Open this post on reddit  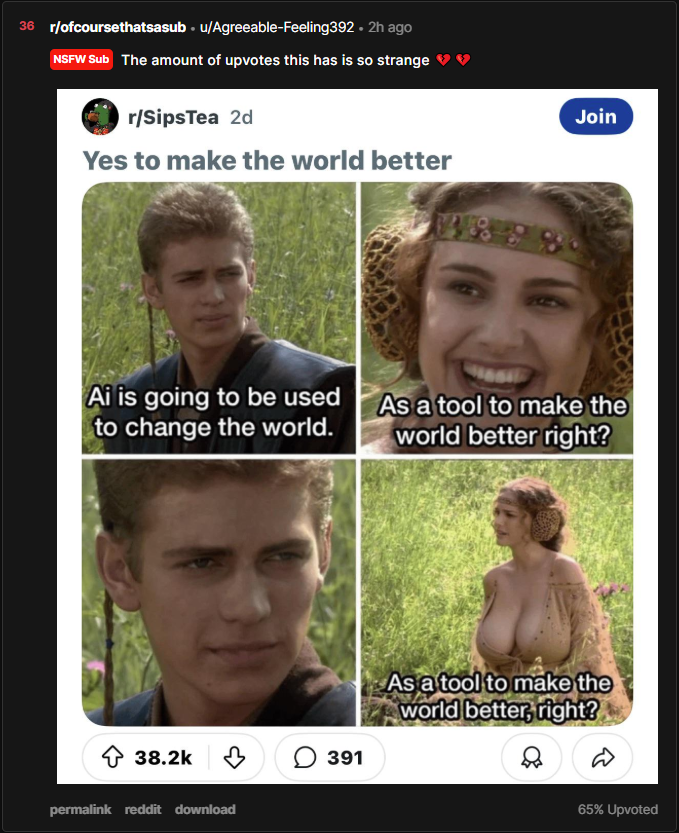click(143, 809)
